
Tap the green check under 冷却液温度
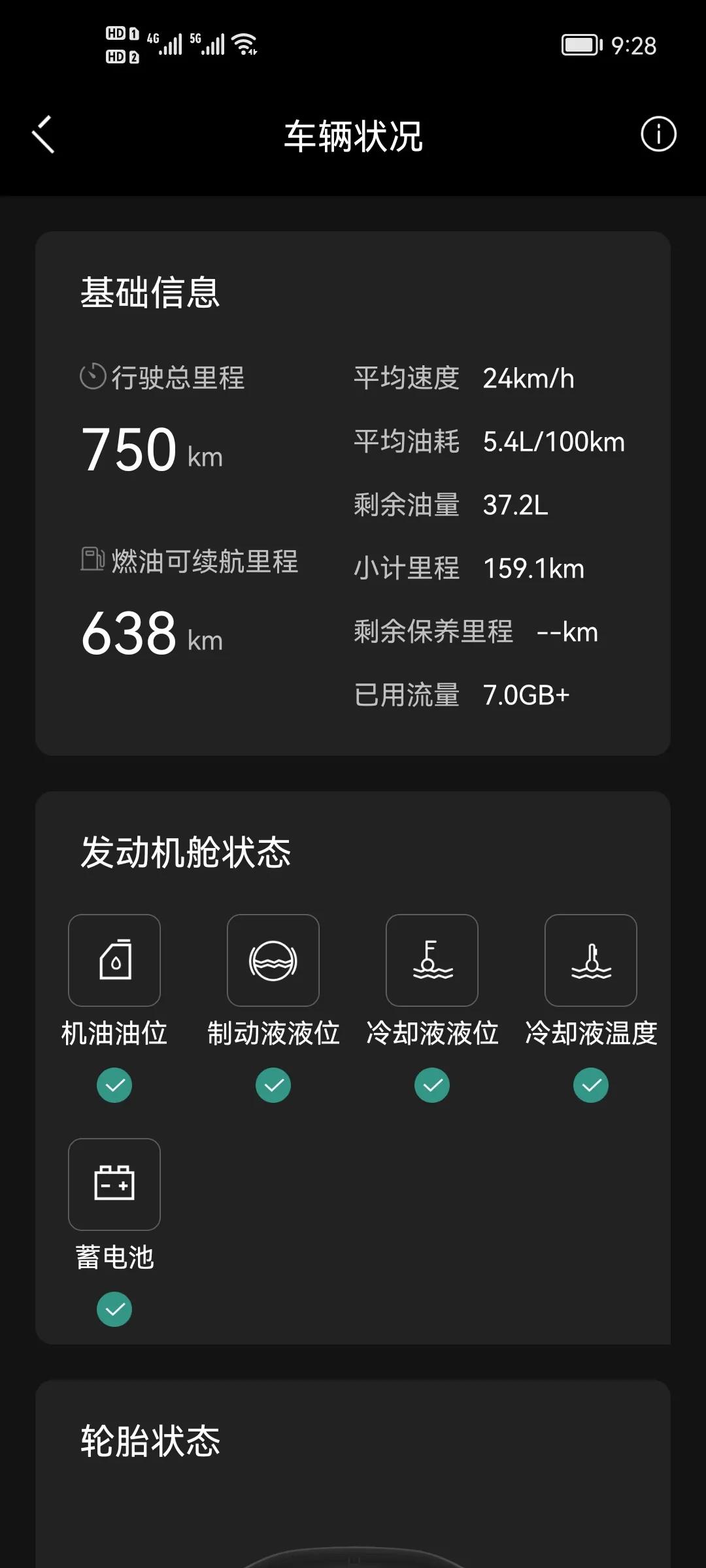tap(590, 1085)
